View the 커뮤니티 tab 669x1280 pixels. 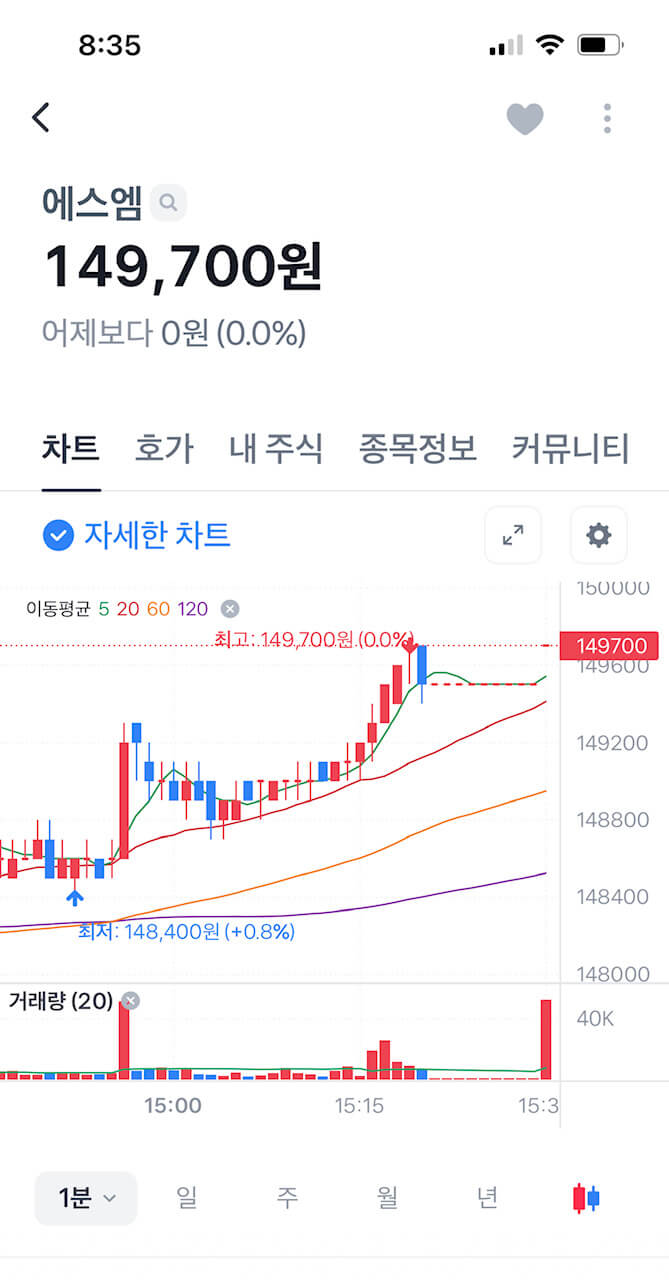click(570, 449)
